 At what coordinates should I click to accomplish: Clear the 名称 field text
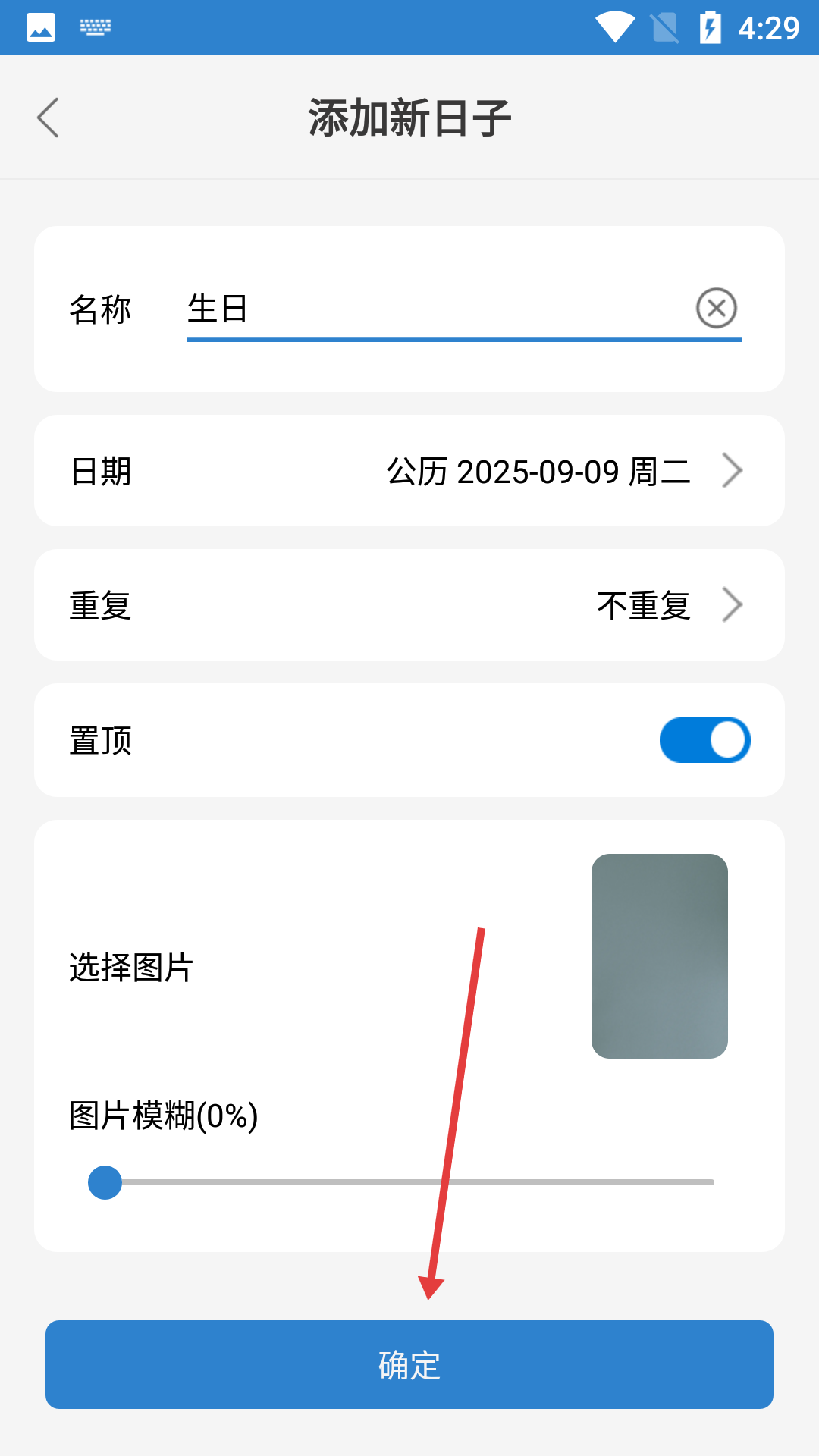717,308
